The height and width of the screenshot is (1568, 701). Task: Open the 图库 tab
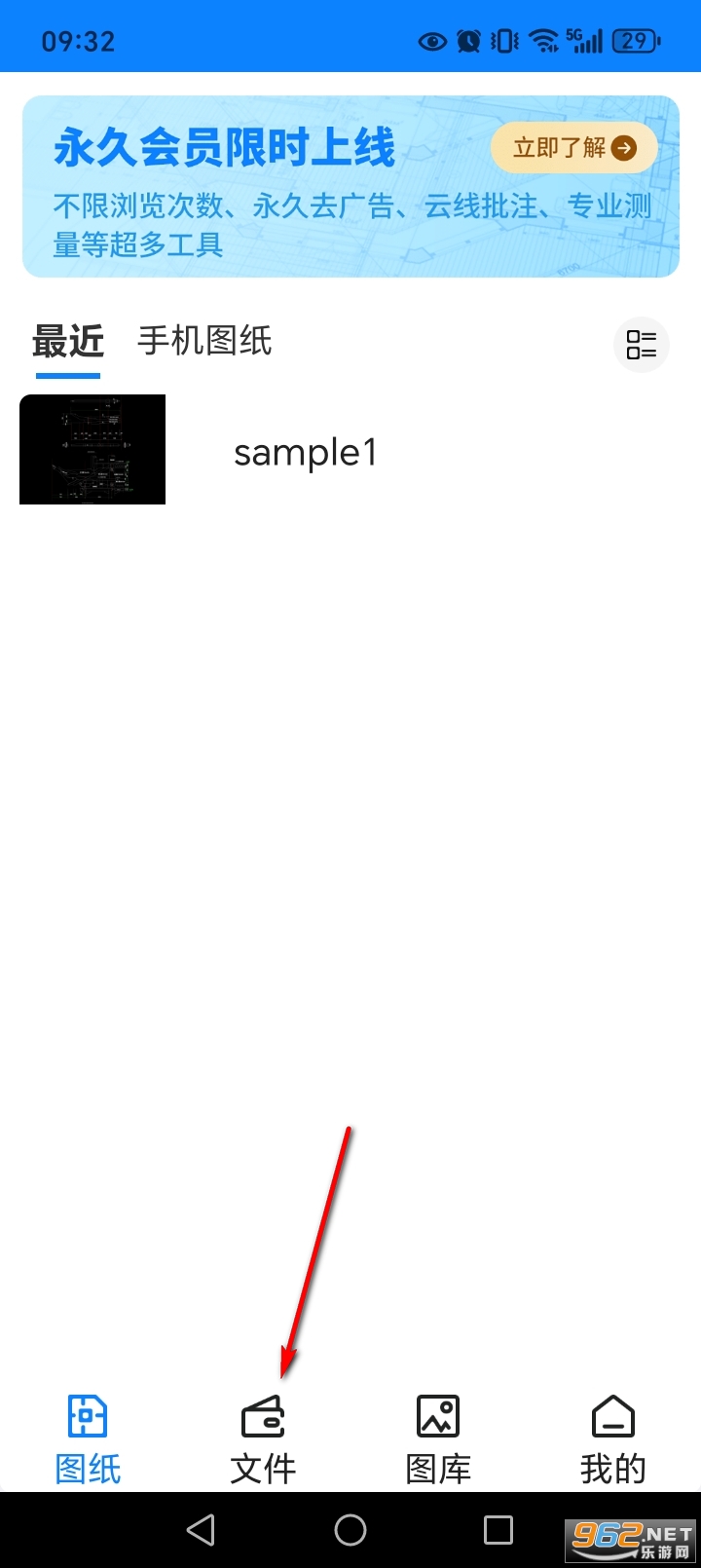pyautogui.click(x=438, y=1439)
